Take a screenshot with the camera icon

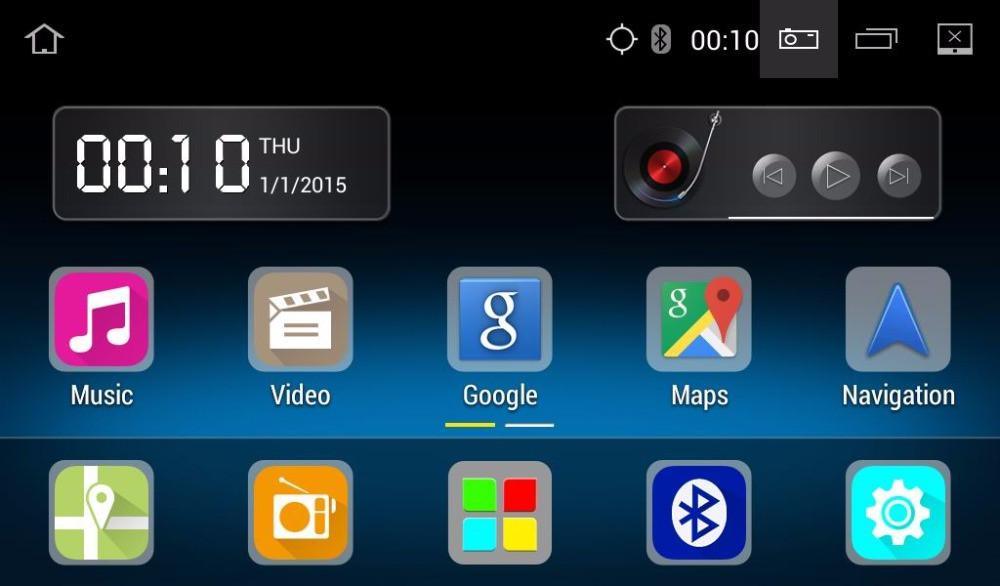[x=799, y=39]
